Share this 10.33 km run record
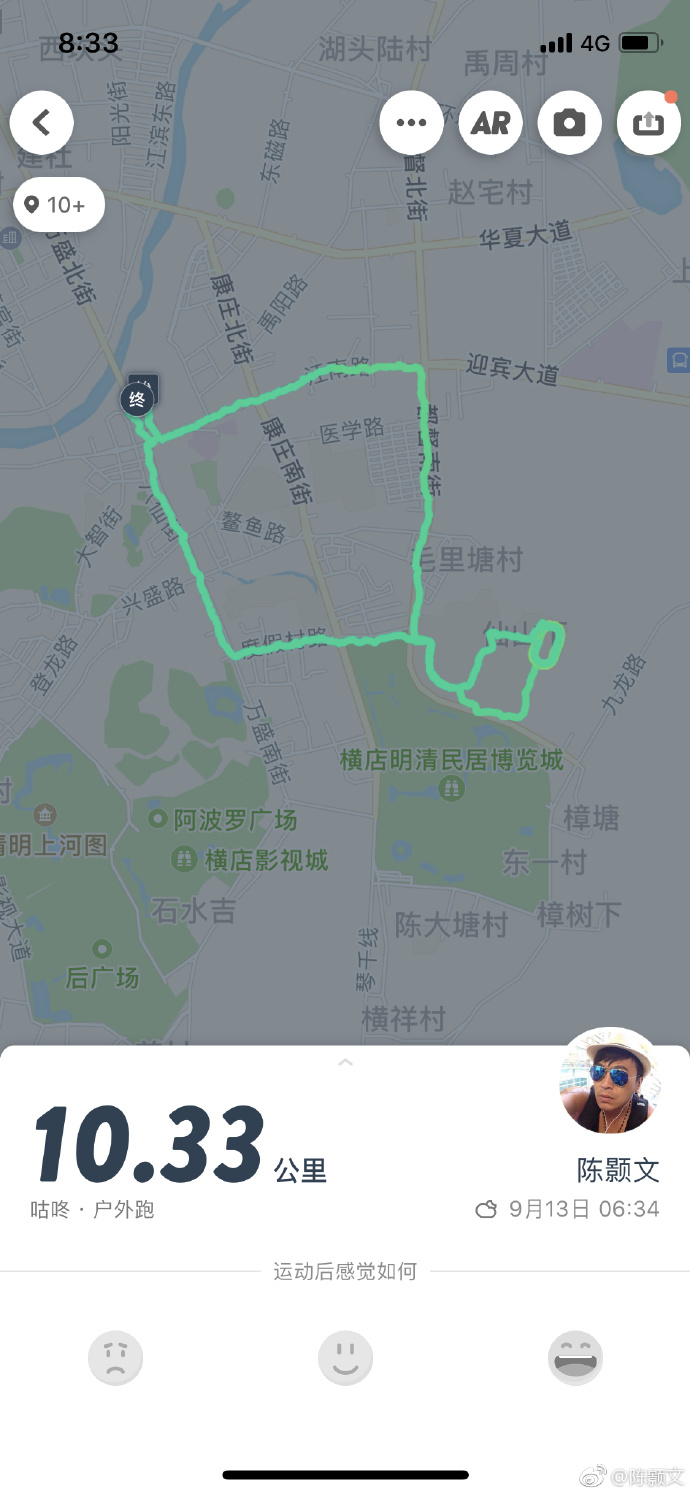 pos(648,123)
